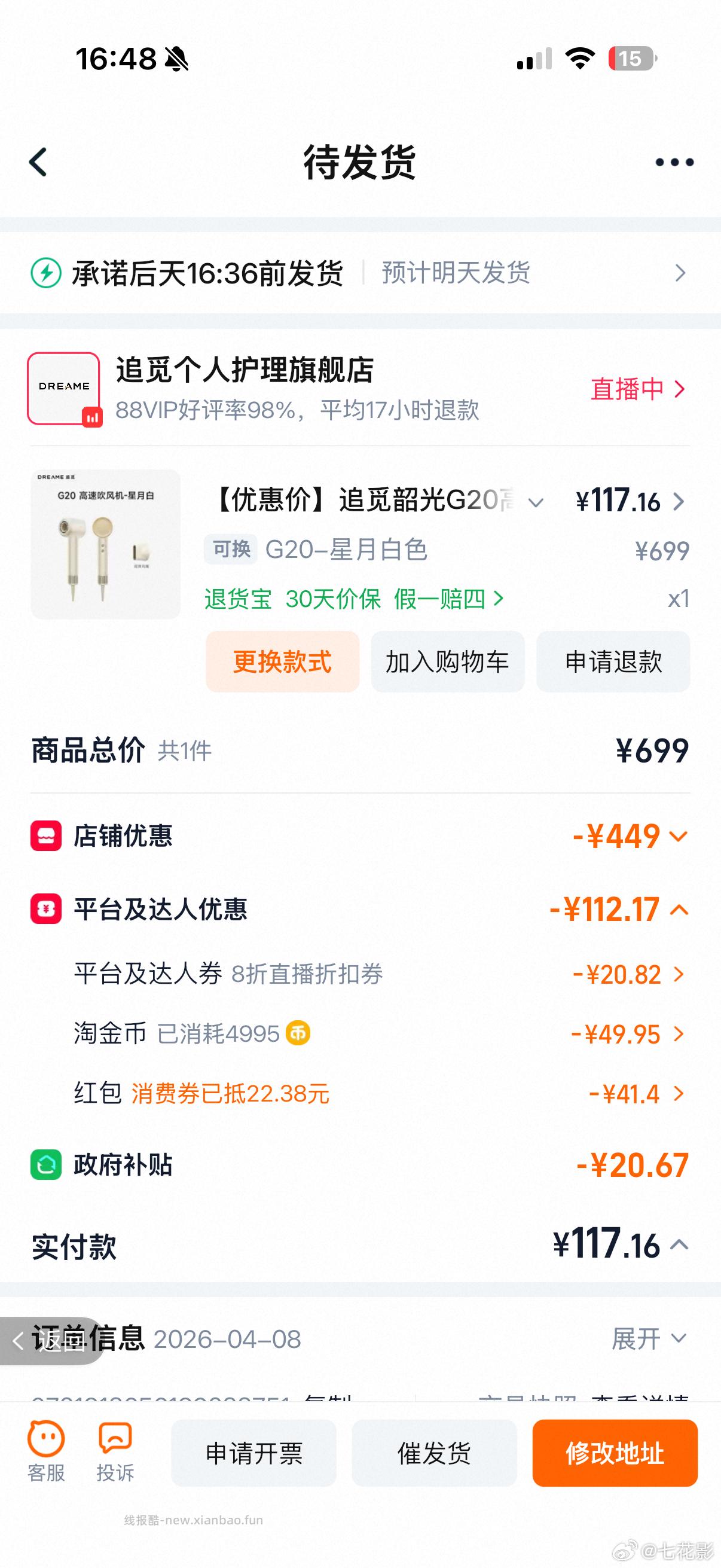
Task: Click the green 政府补贴 subsidy icon
Action: coord(44,1164)
